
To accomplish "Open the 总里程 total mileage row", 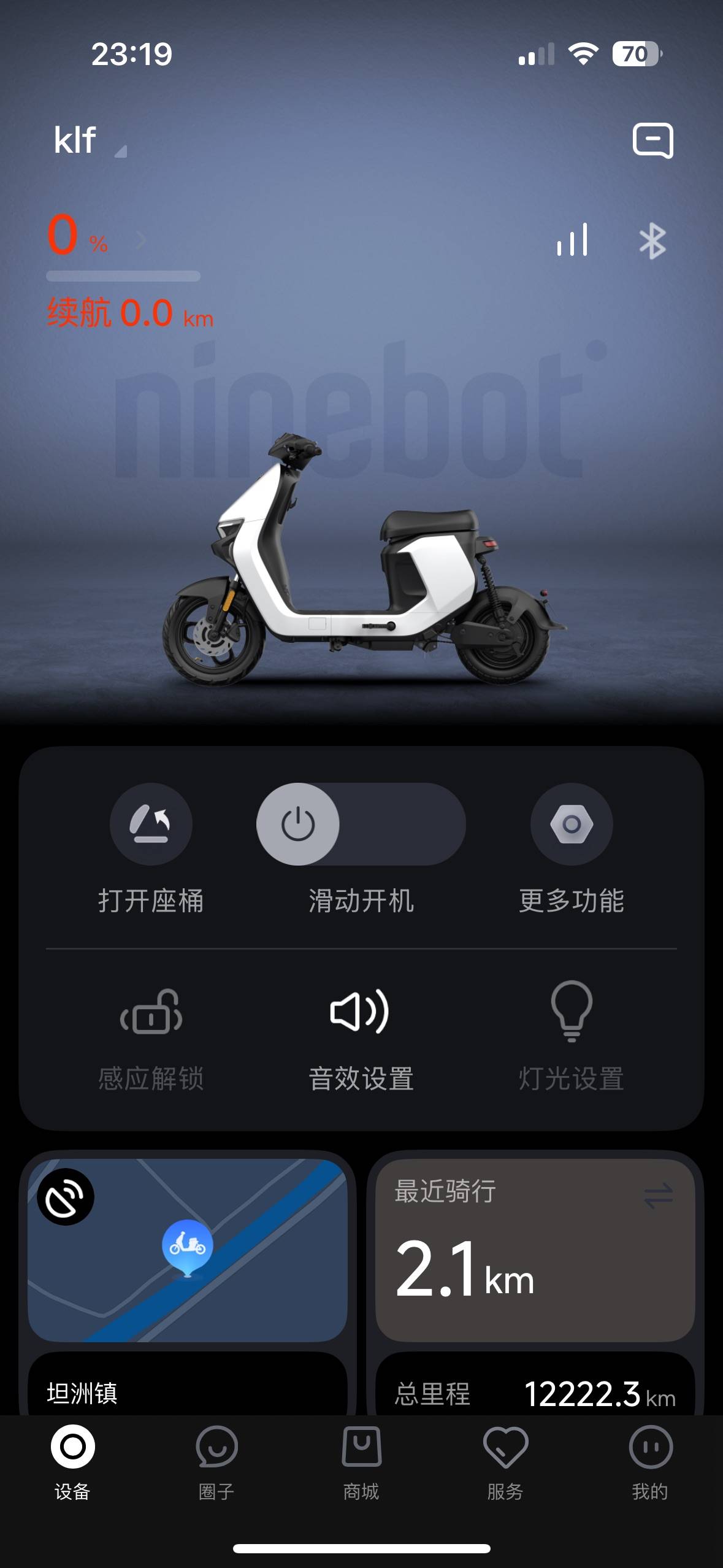I will click(535, 1393).
